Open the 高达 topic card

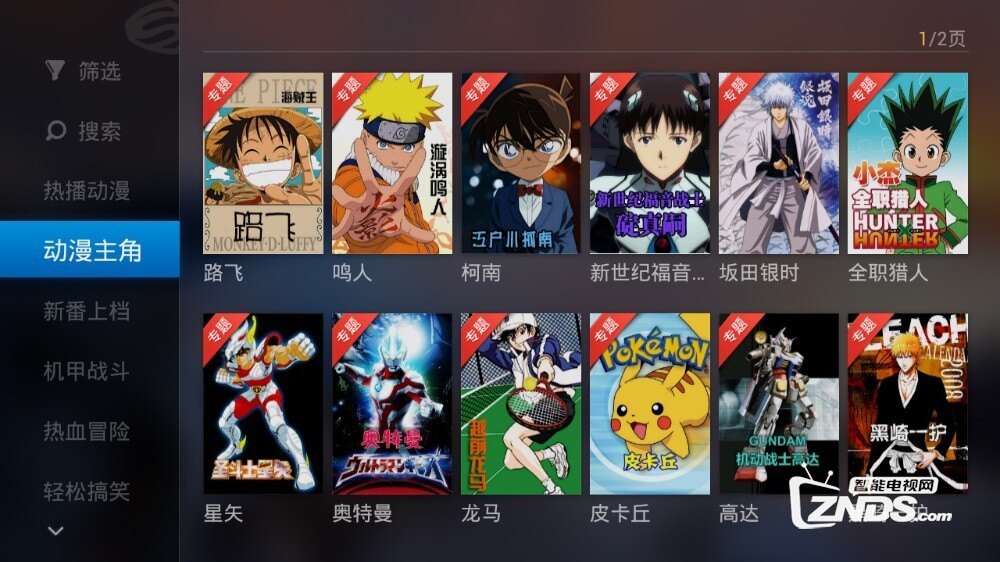coord(779,404)
